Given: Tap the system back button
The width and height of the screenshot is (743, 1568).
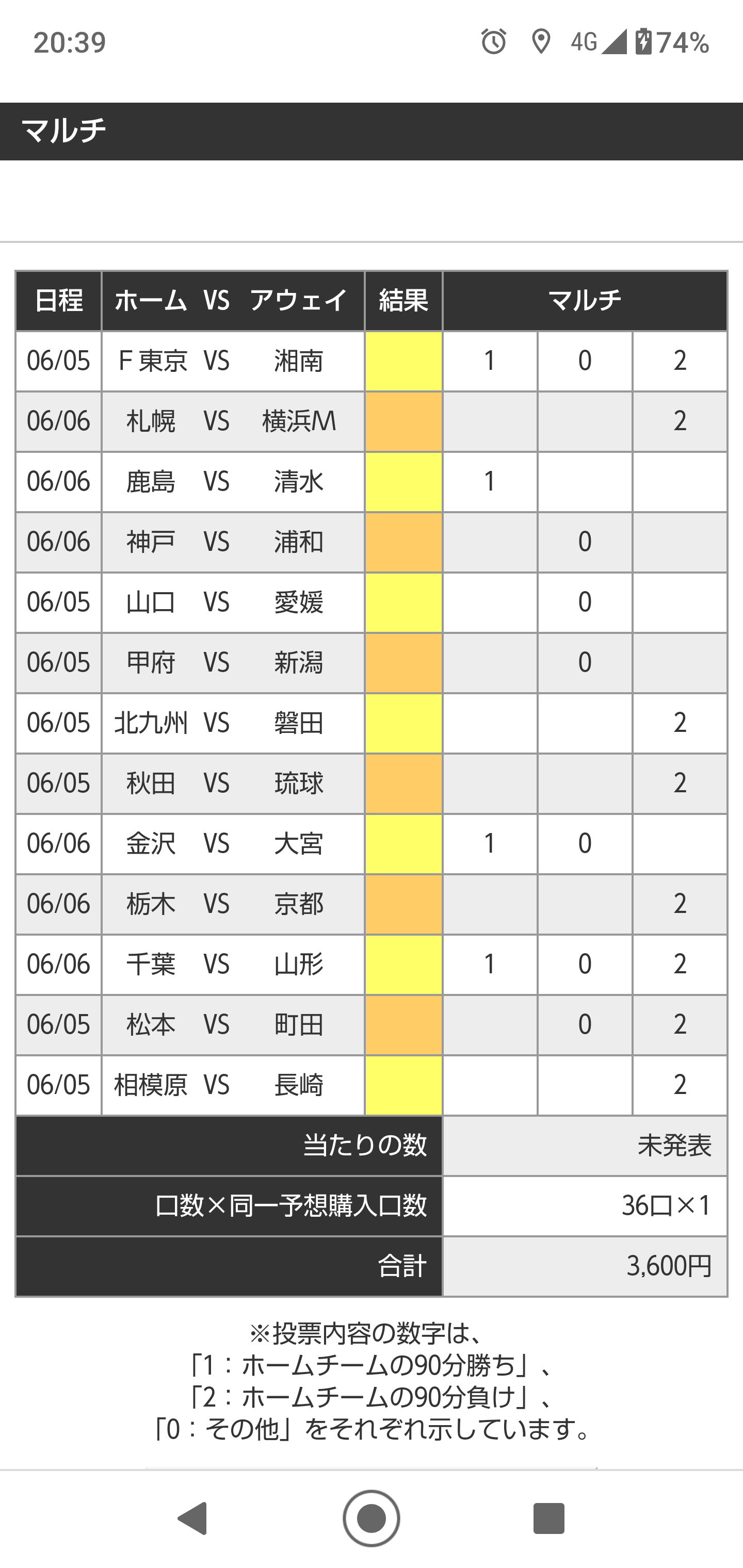Looking at the screenshot, I should tap(193, 1518).
